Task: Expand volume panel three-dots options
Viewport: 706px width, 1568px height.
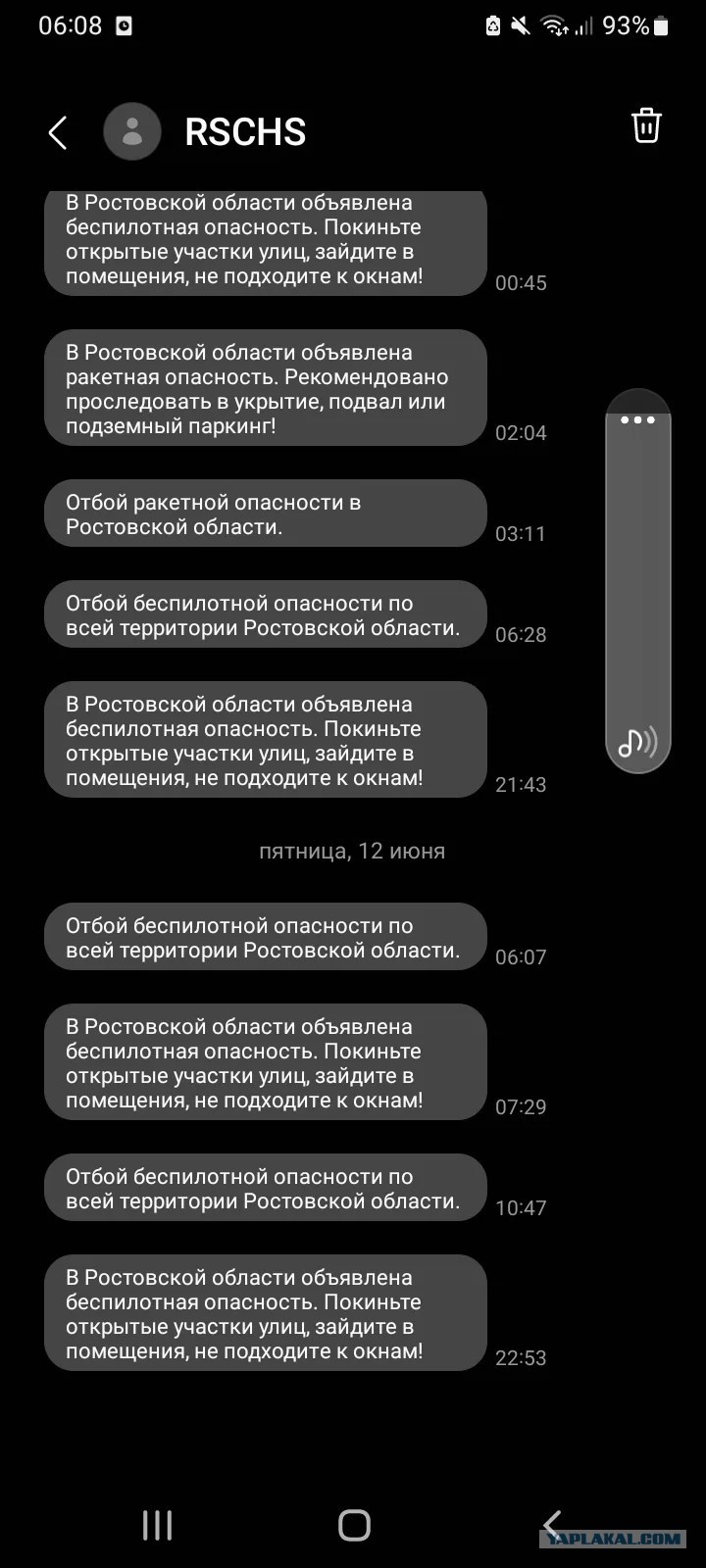Action: pyautogui.click(x=637, y=419)
